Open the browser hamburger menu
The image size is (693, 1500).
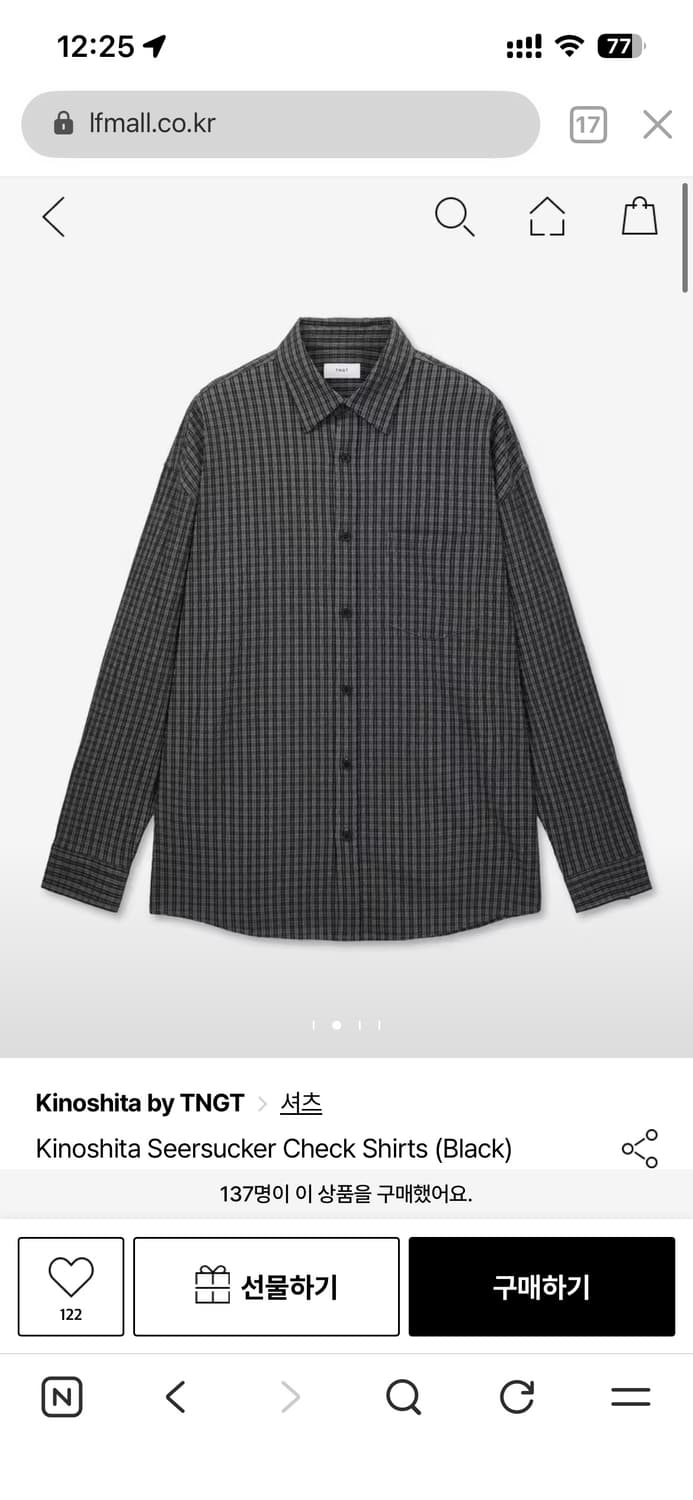(x=630, y=1397)
